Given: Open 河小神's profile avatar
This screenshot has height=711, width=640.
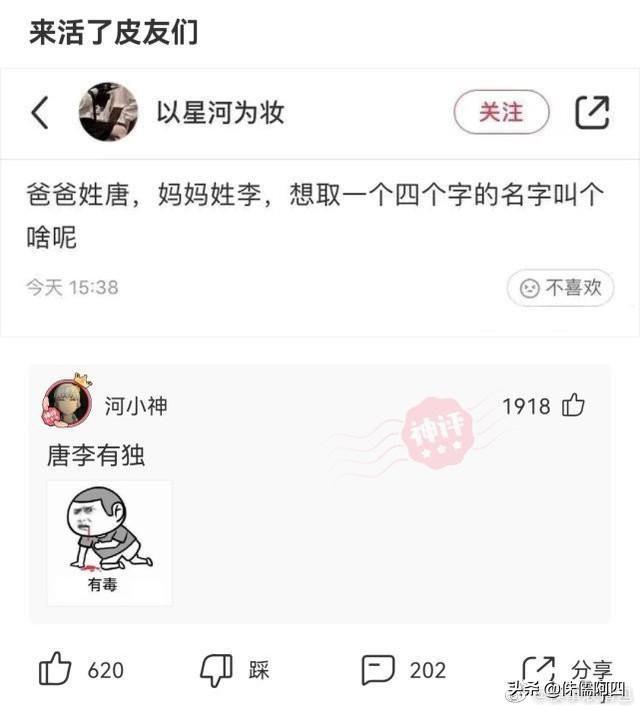Looking at the screenshot, I should [x=66, y=403].
